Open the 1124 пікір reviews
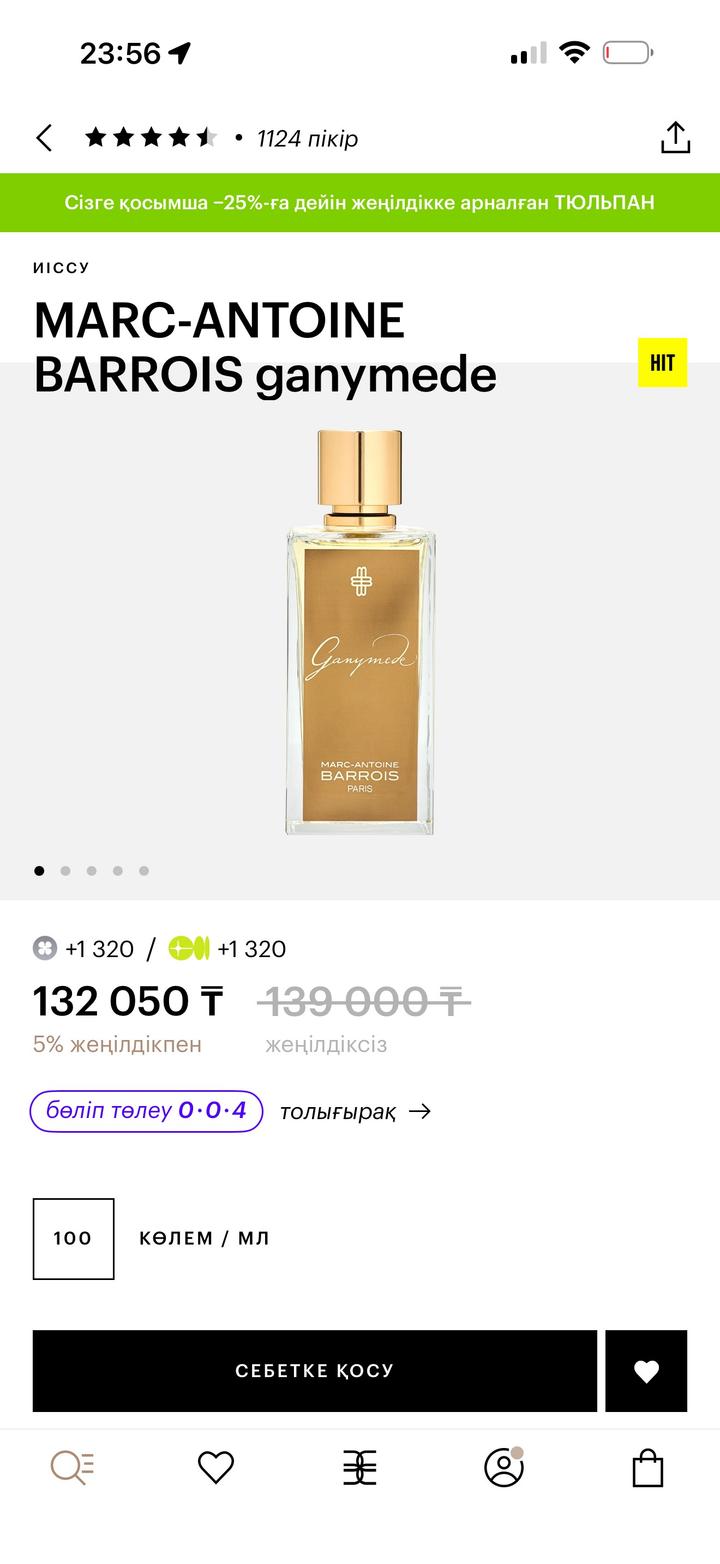This screenshot has height=1564, width=720. tap(306, 138)
